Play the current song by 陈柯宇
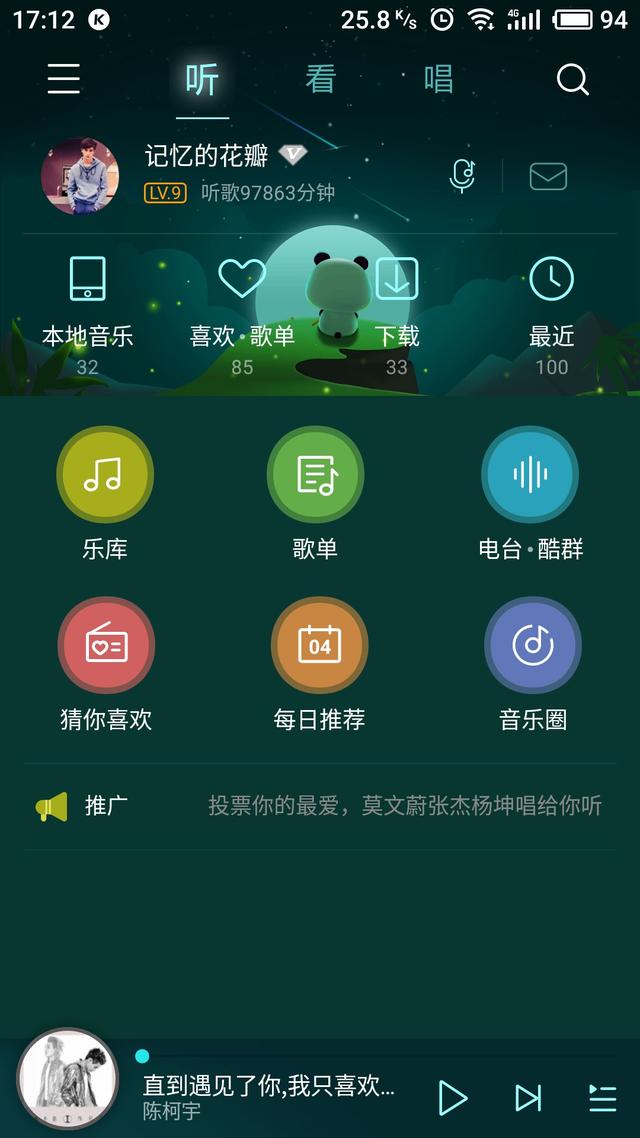640x1138 pixels. 452,1098
